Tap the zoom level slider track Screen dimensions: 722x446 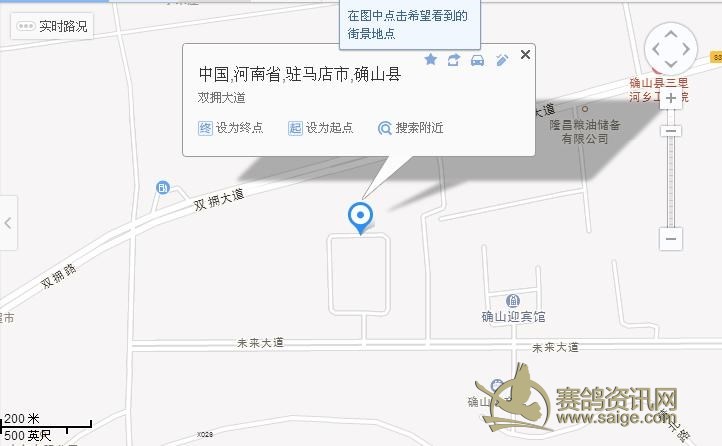671,180
